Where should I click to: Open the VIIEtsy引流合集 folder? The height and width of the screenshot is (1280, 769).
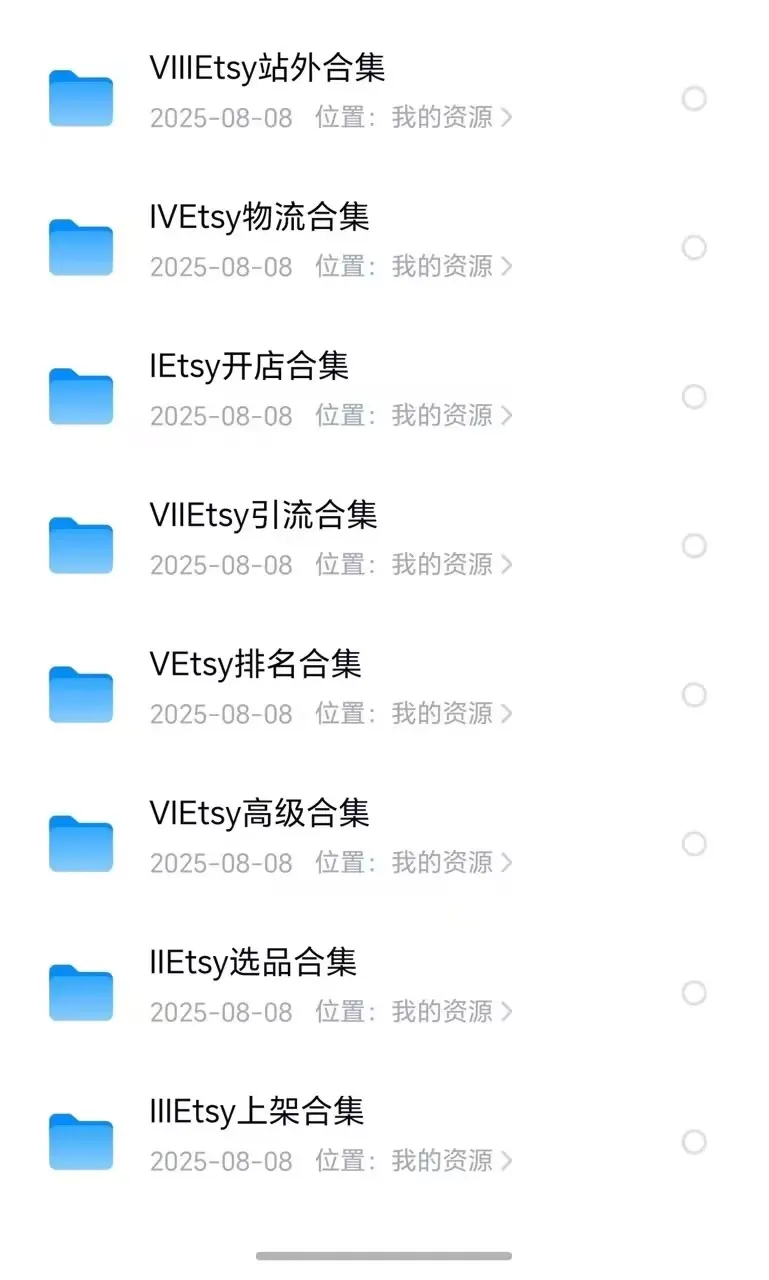263,516
